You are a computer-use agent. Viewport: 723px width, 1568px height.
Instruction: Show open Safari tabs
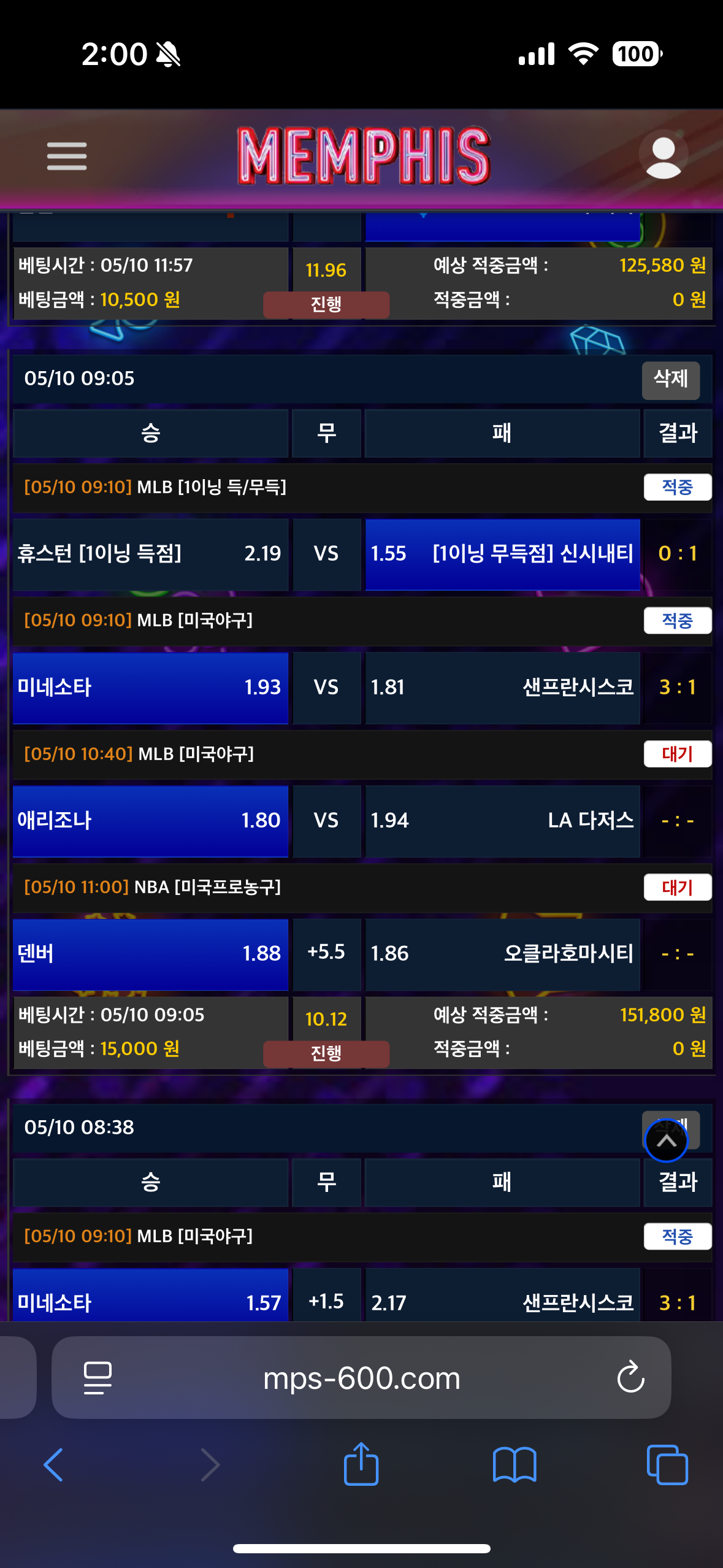[x=667, y=1464]
